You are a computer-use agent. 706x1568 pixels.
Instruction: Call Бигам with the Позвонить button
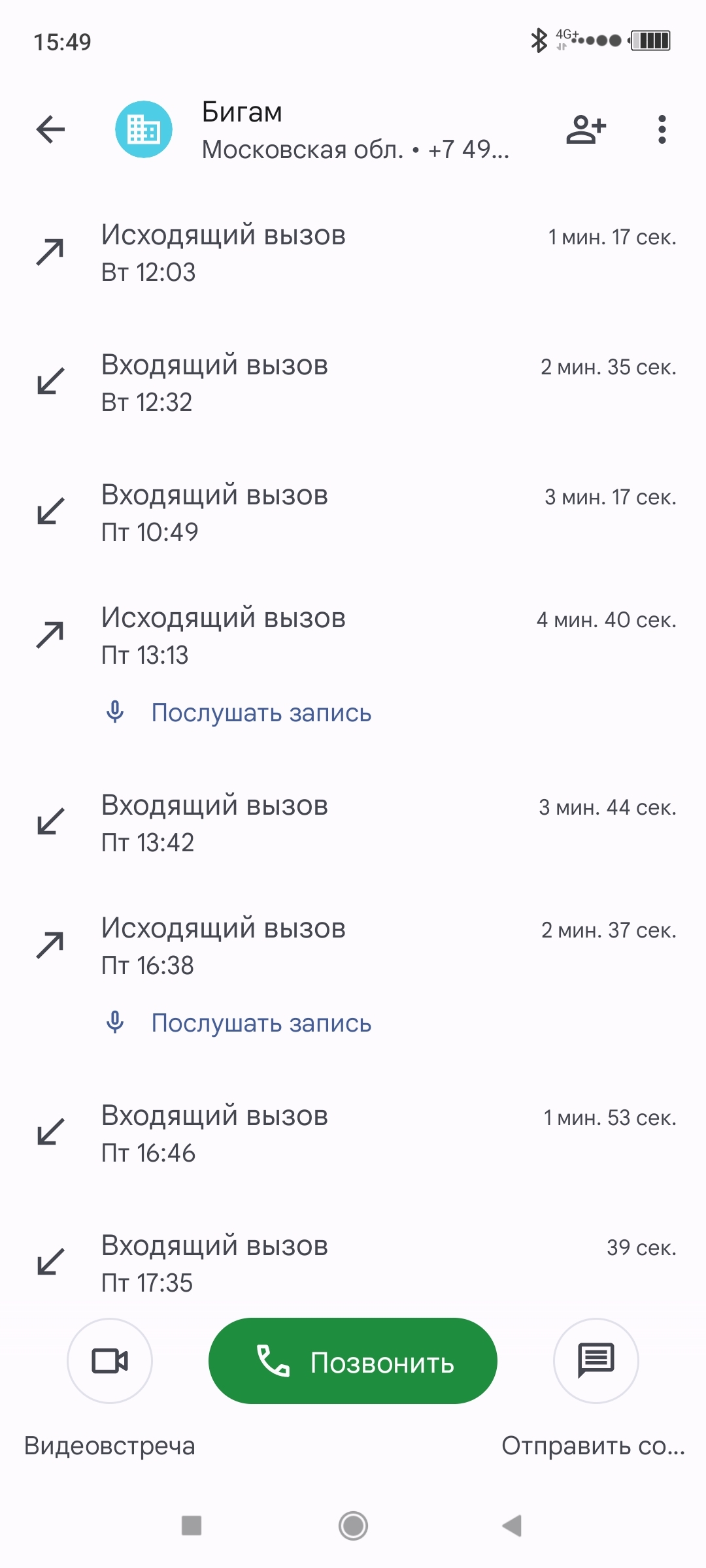coord(353,1361)
